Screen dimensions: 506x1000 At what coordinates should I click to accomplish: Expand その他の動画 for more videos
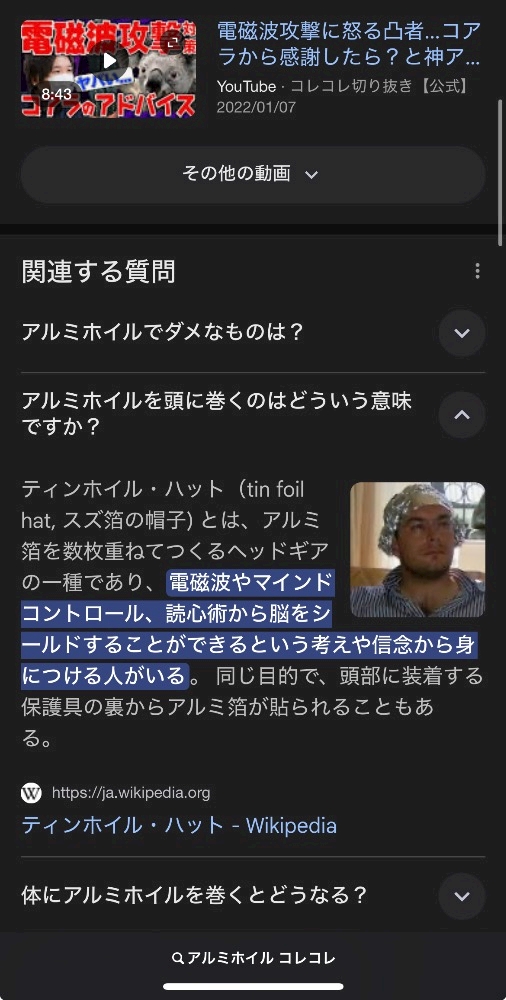pyautogui.click(x=253, y=174)
